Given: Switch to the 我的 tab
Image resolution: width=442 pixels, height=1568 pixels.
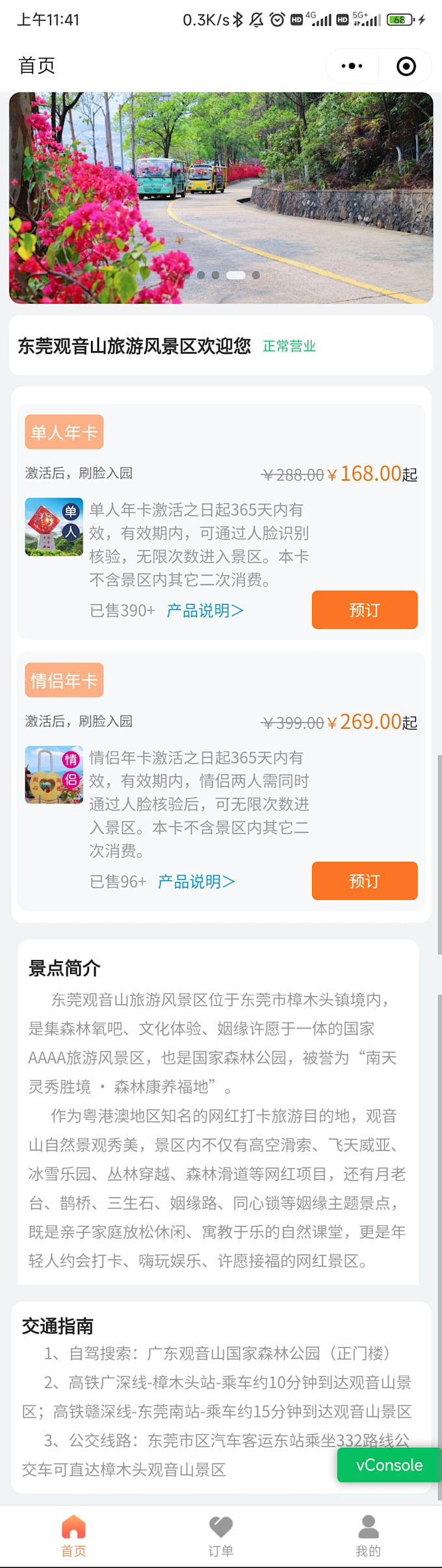Looking at the screenshot, I should [368, 1536].
